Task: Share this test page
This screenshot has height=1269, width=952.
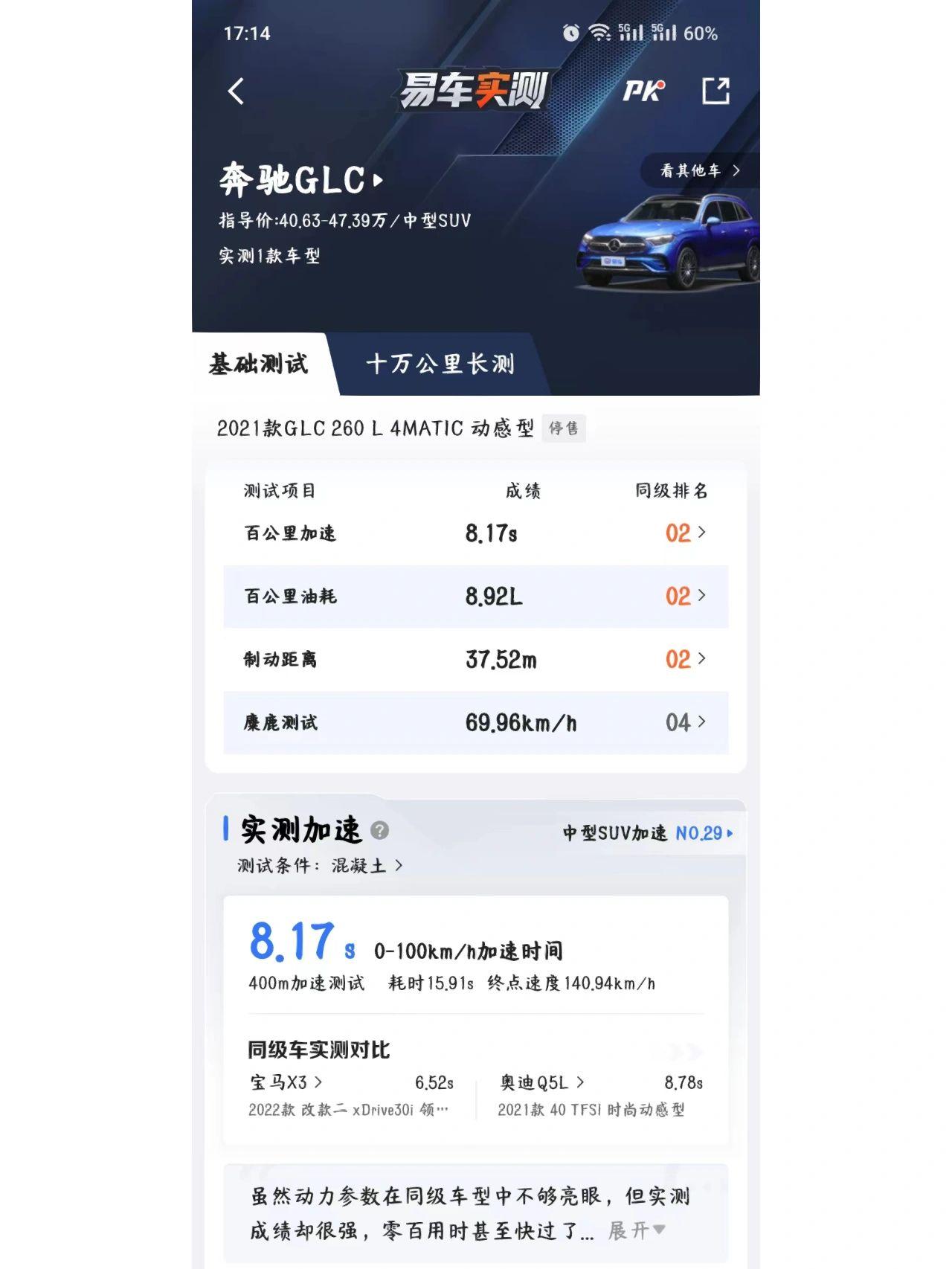Action: [715, 91]
